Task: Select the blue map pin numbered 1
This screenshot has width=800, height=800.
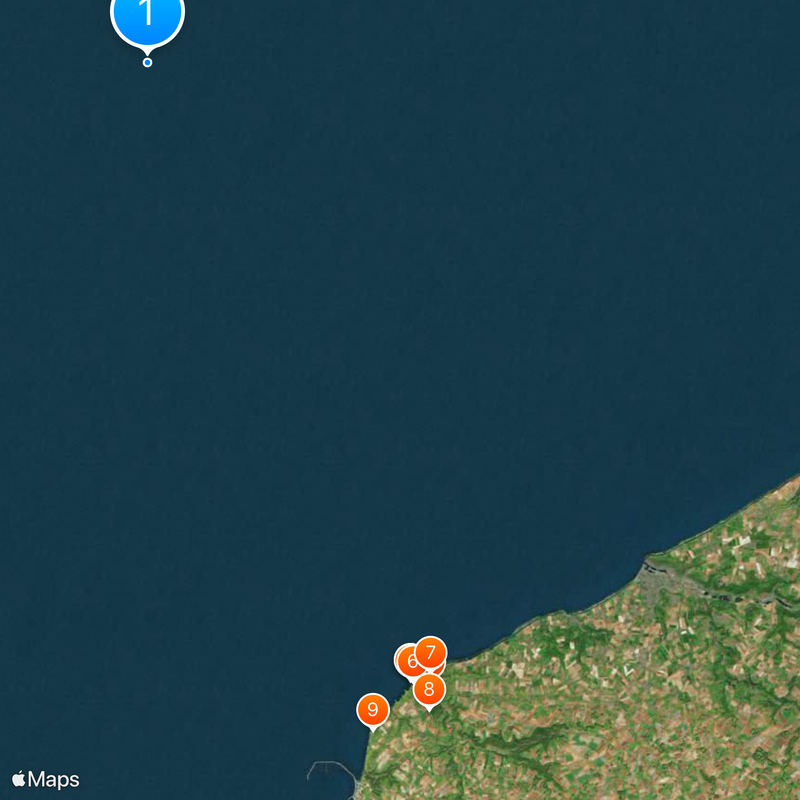Action: tap(147, 14)
